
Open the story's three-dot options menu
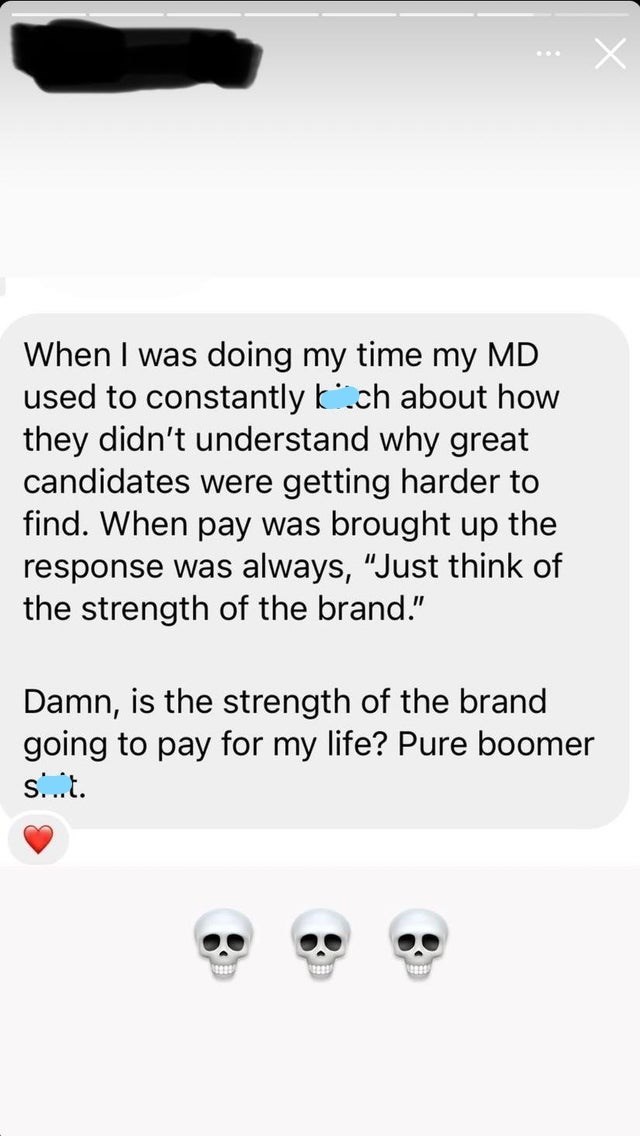pos(549,55)
